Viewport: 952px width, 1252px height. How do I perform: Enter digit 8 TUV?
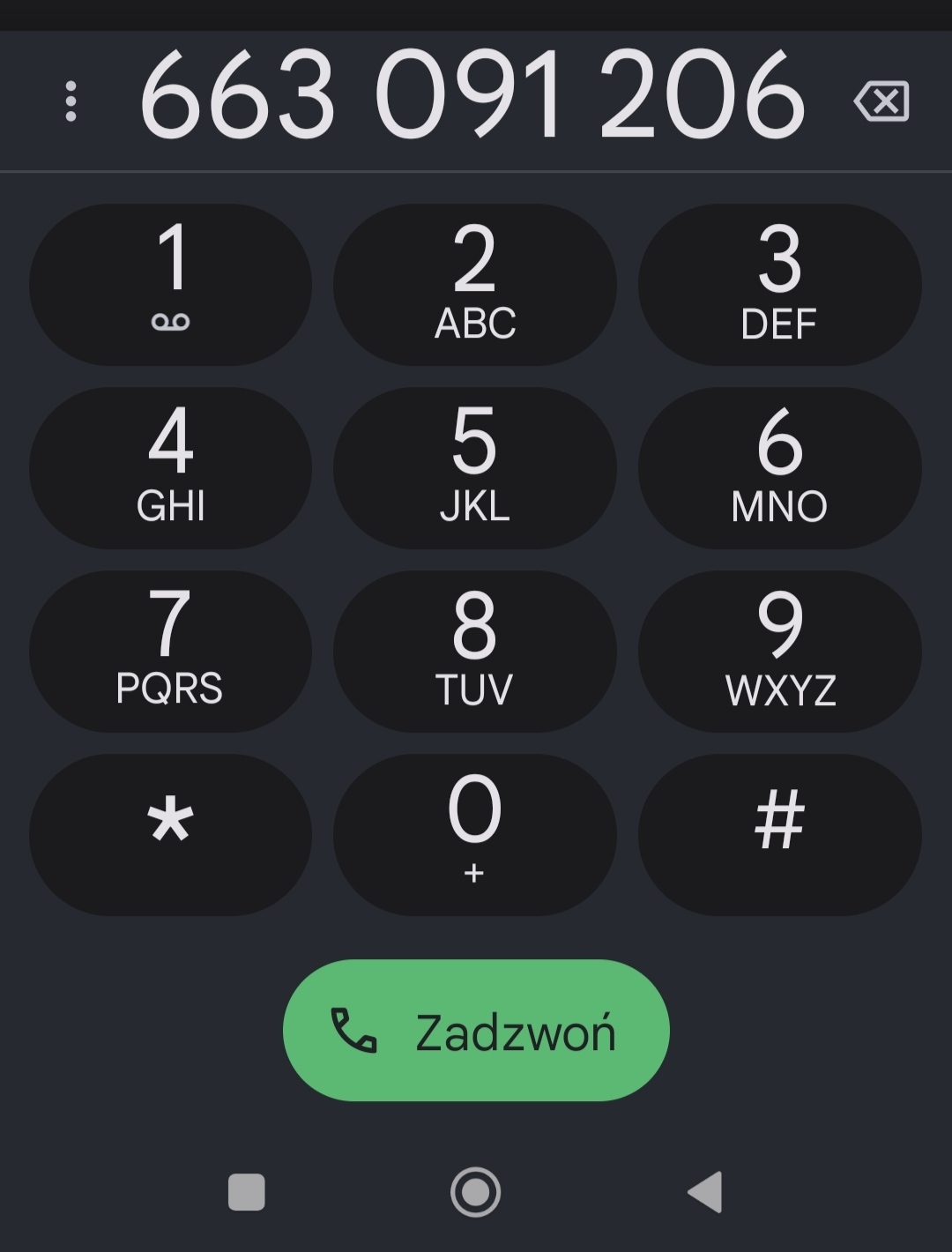pyautogui.click(x=474, y=652)
